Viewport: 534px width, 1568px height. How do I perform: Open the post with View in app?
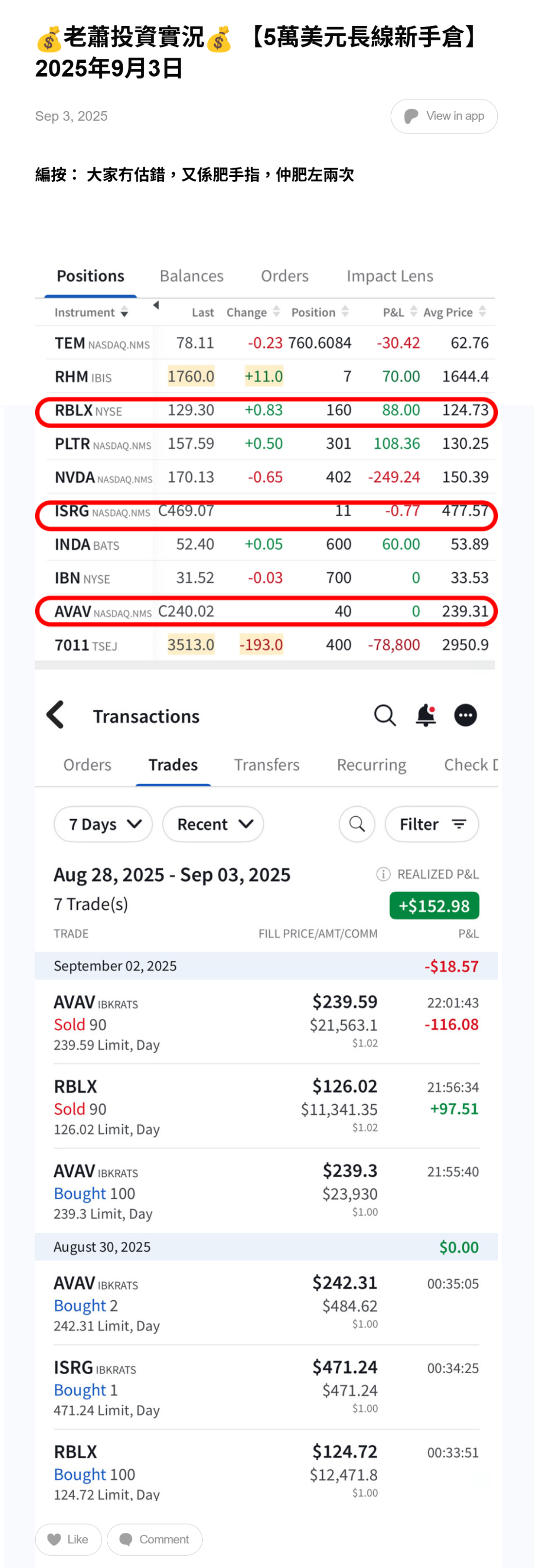tap(444, 116)
